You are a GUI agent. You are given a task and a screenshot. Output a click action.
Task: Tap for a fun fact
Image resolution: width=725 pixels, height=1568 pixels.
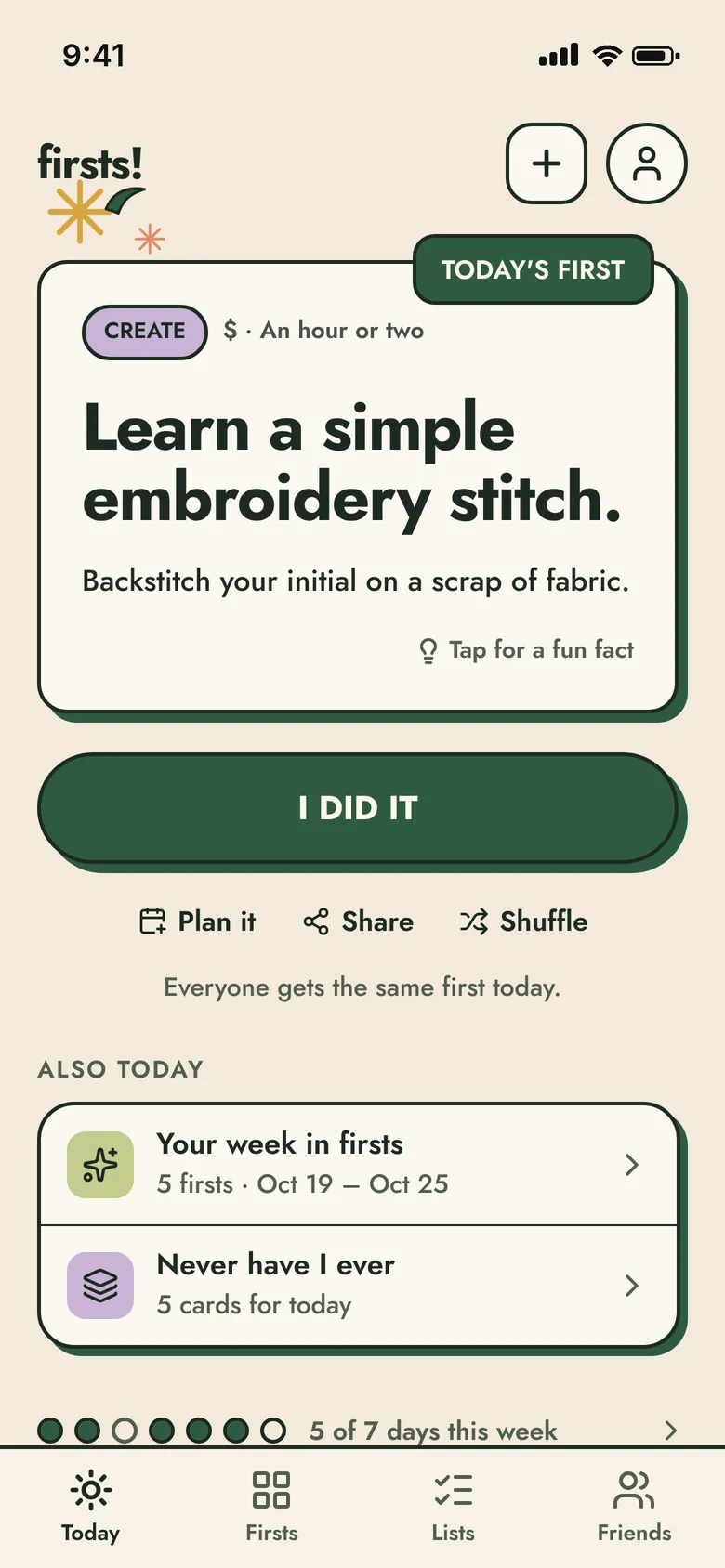[x=526, y=650]
